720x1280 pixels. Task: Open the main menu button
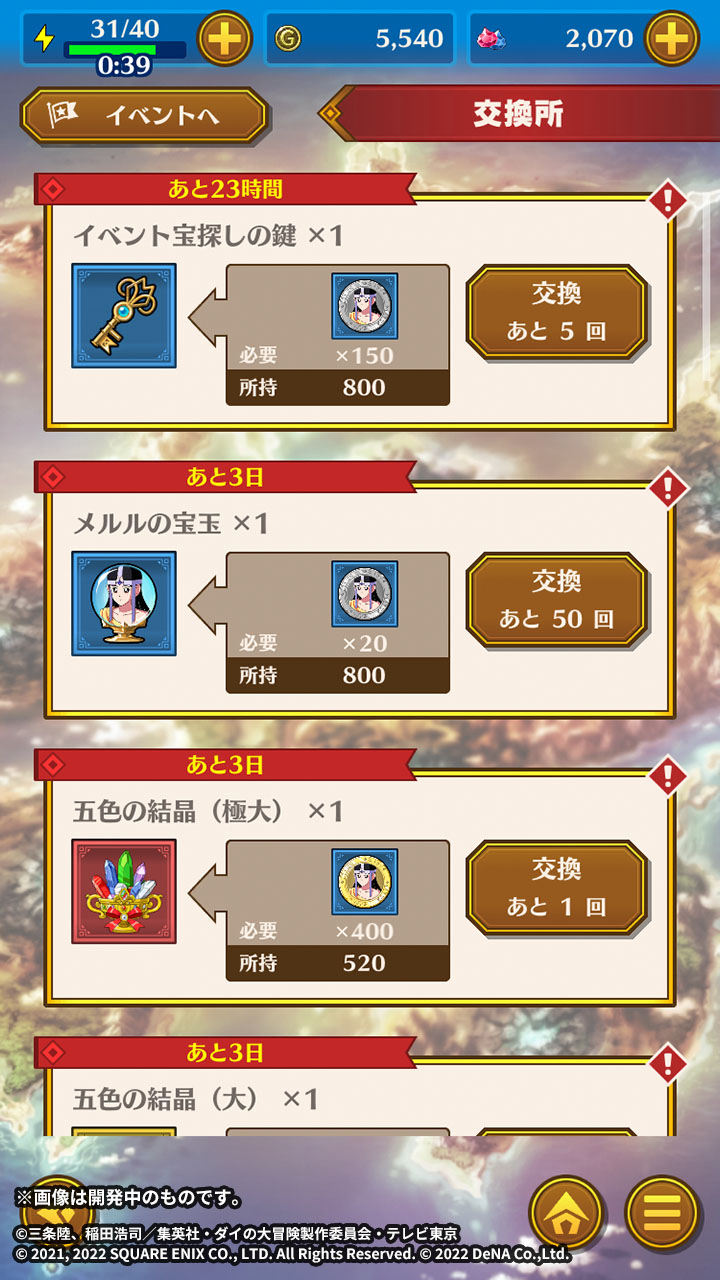[661, 1213]
